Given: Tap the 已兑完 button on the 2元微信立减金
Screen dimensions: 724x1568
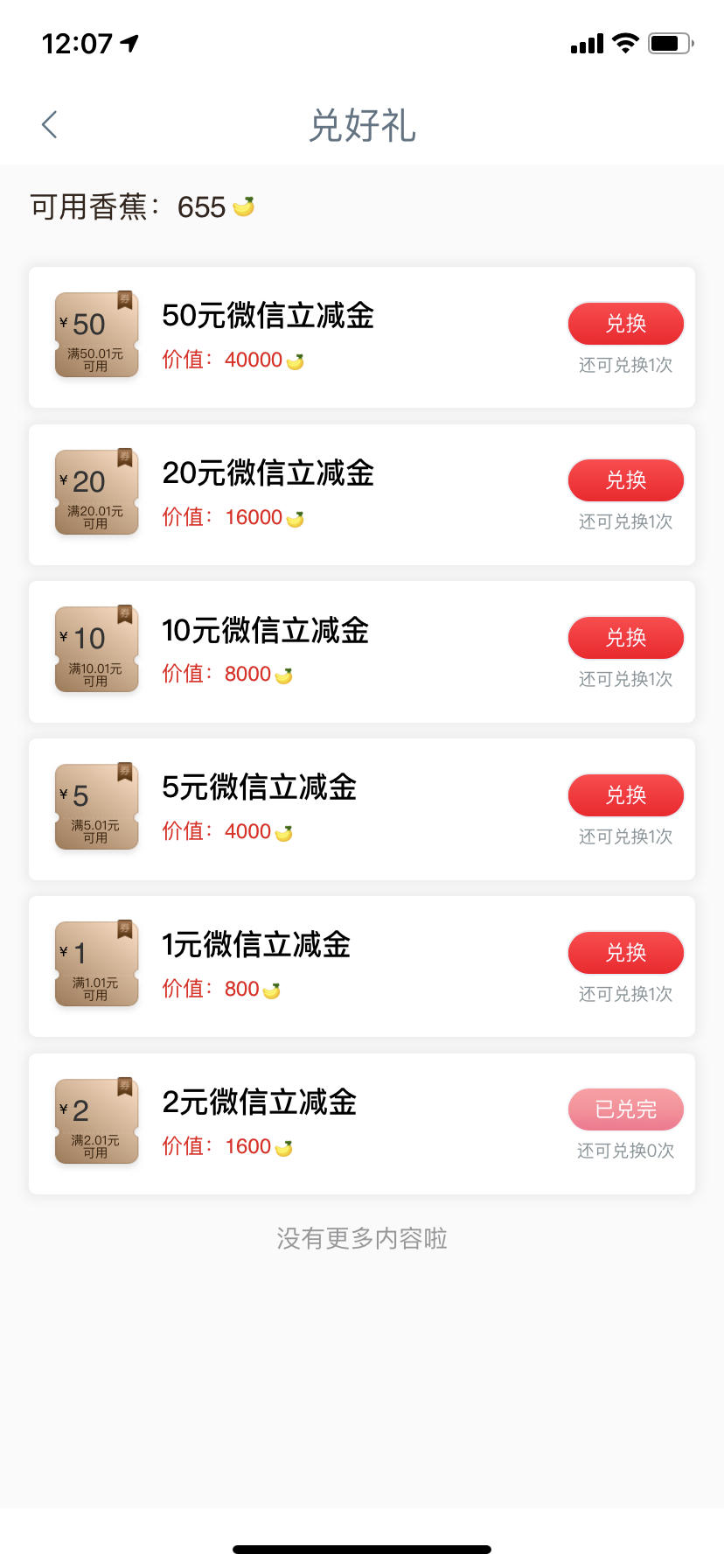Looking at the screenshot, I should coord(626,1109).
